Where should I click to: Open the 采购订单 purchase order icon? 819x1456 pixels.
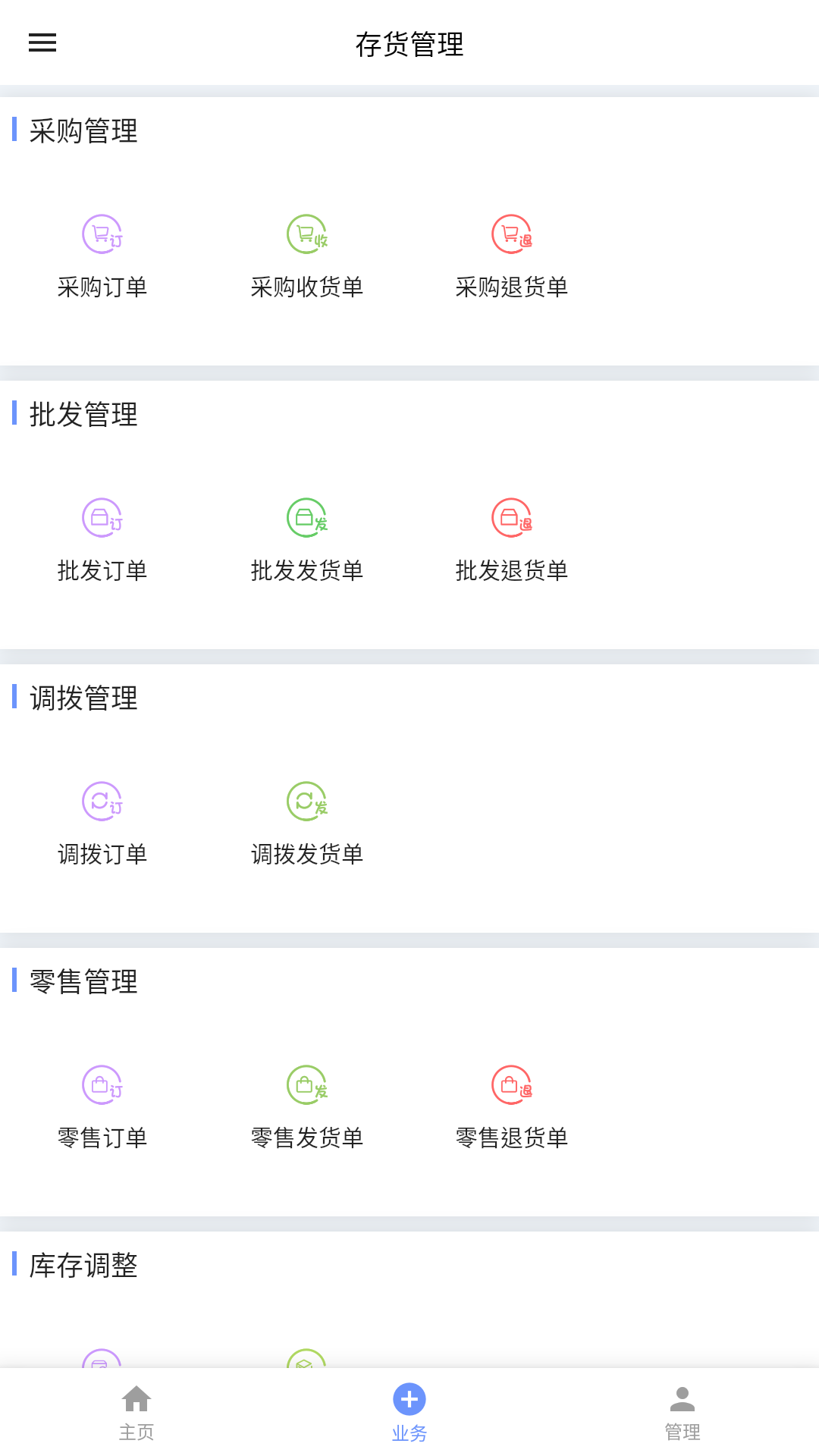[x=102, y=234]
